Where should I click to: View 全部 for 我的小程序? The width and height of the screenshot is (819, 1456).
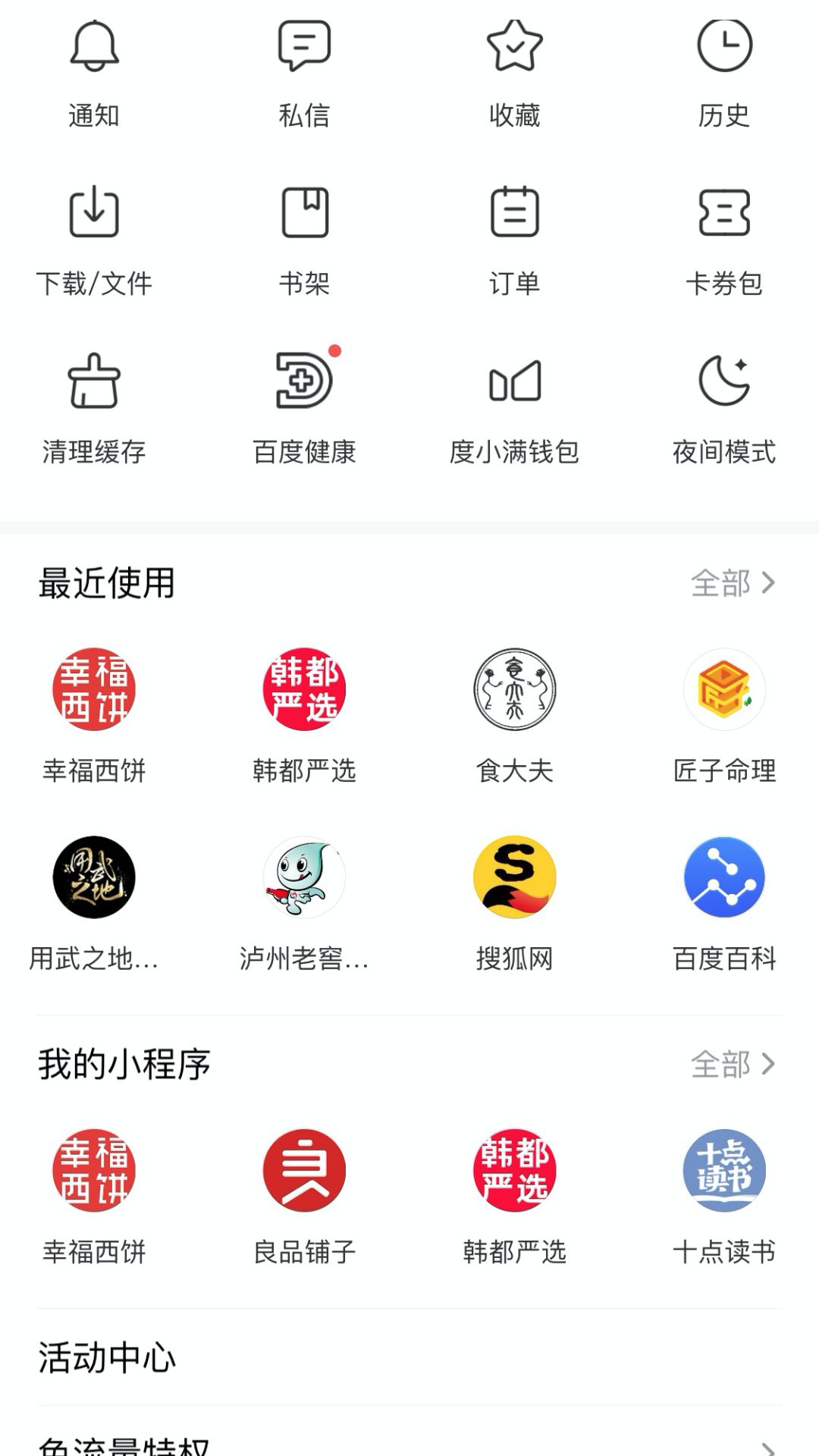(733, 1065)
